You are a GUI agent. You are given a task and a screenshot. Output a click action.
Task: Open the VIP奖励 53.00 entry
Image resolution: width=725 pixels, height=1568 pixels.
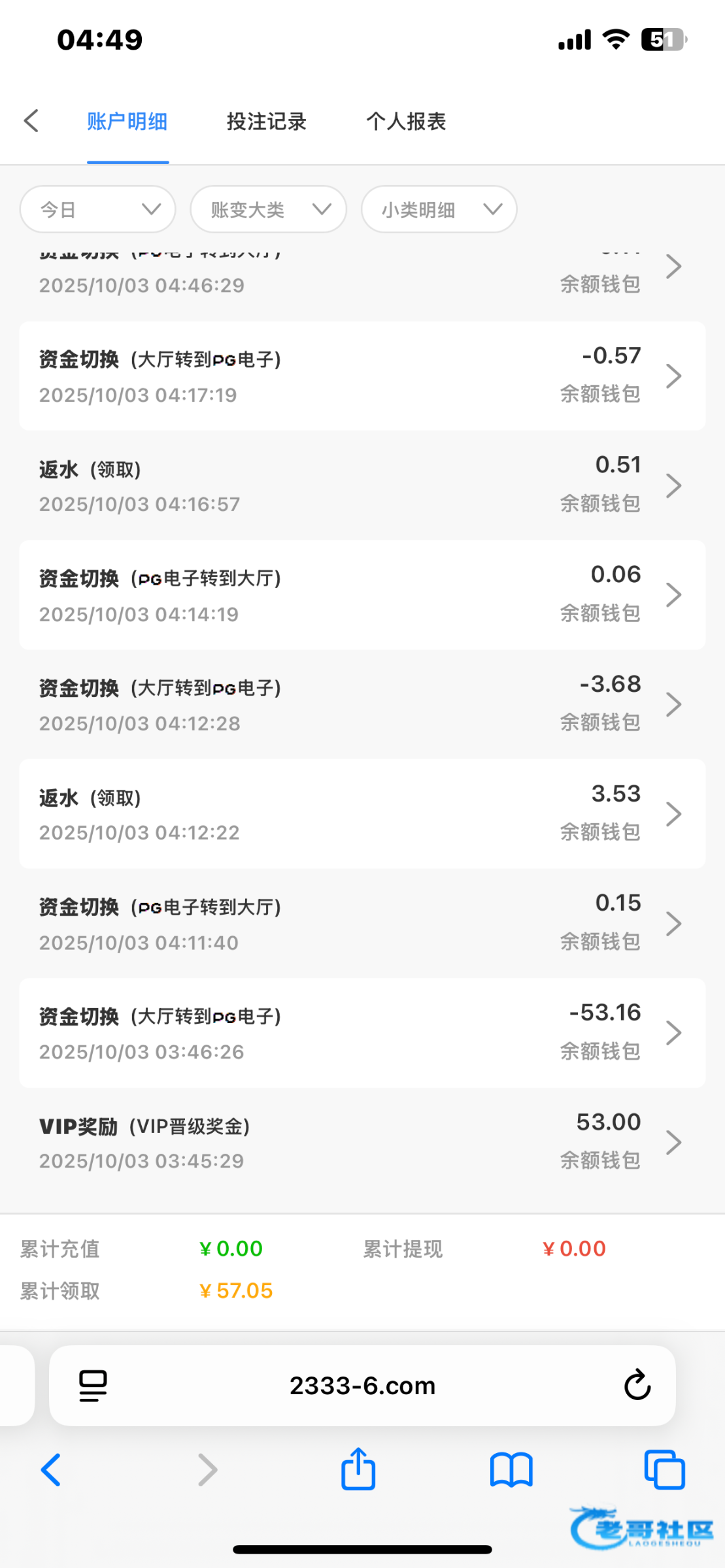click(x=362, y=1142)
